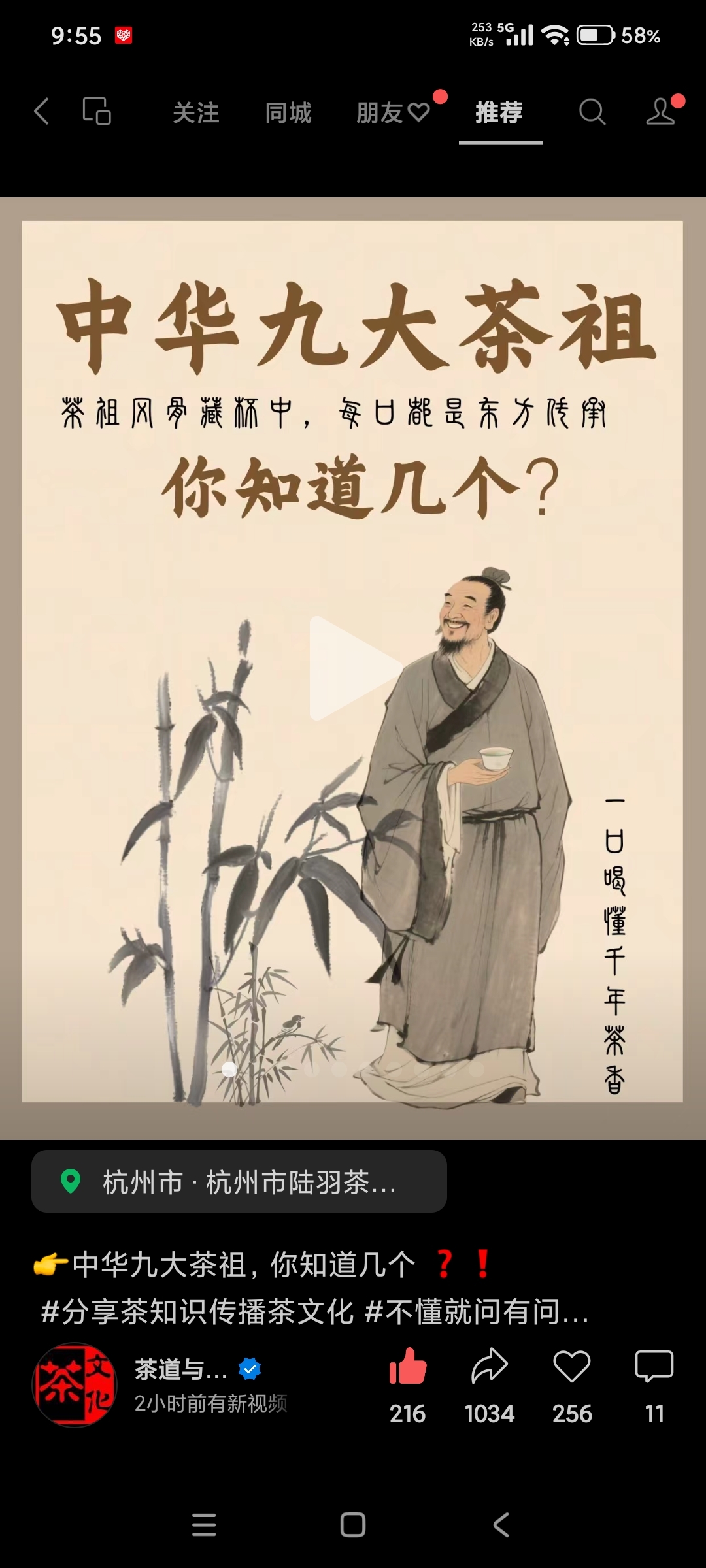Switch to the 关注 tab

point(195,113)
